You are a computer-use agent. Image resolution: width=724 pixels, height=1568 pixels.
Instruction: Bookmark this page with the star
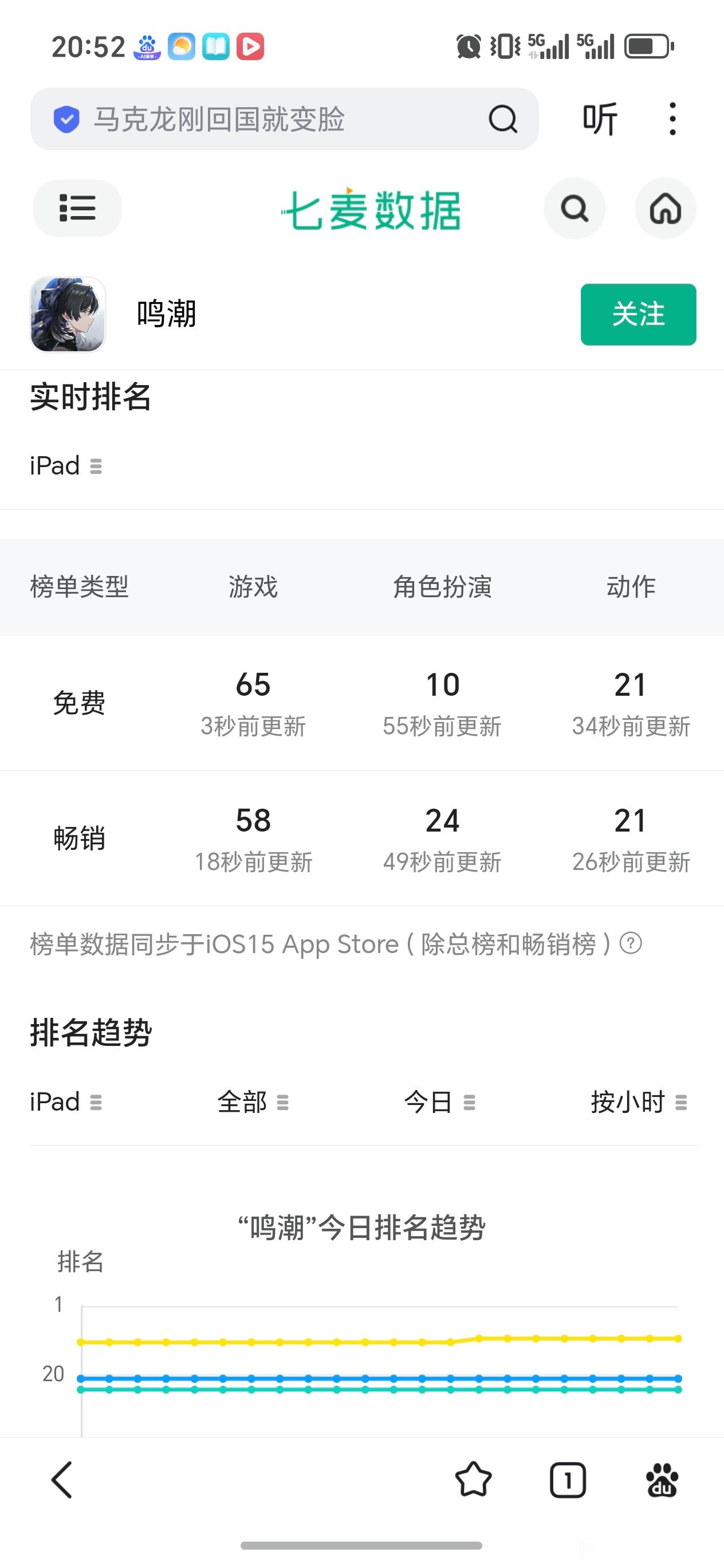[473, 1480]
